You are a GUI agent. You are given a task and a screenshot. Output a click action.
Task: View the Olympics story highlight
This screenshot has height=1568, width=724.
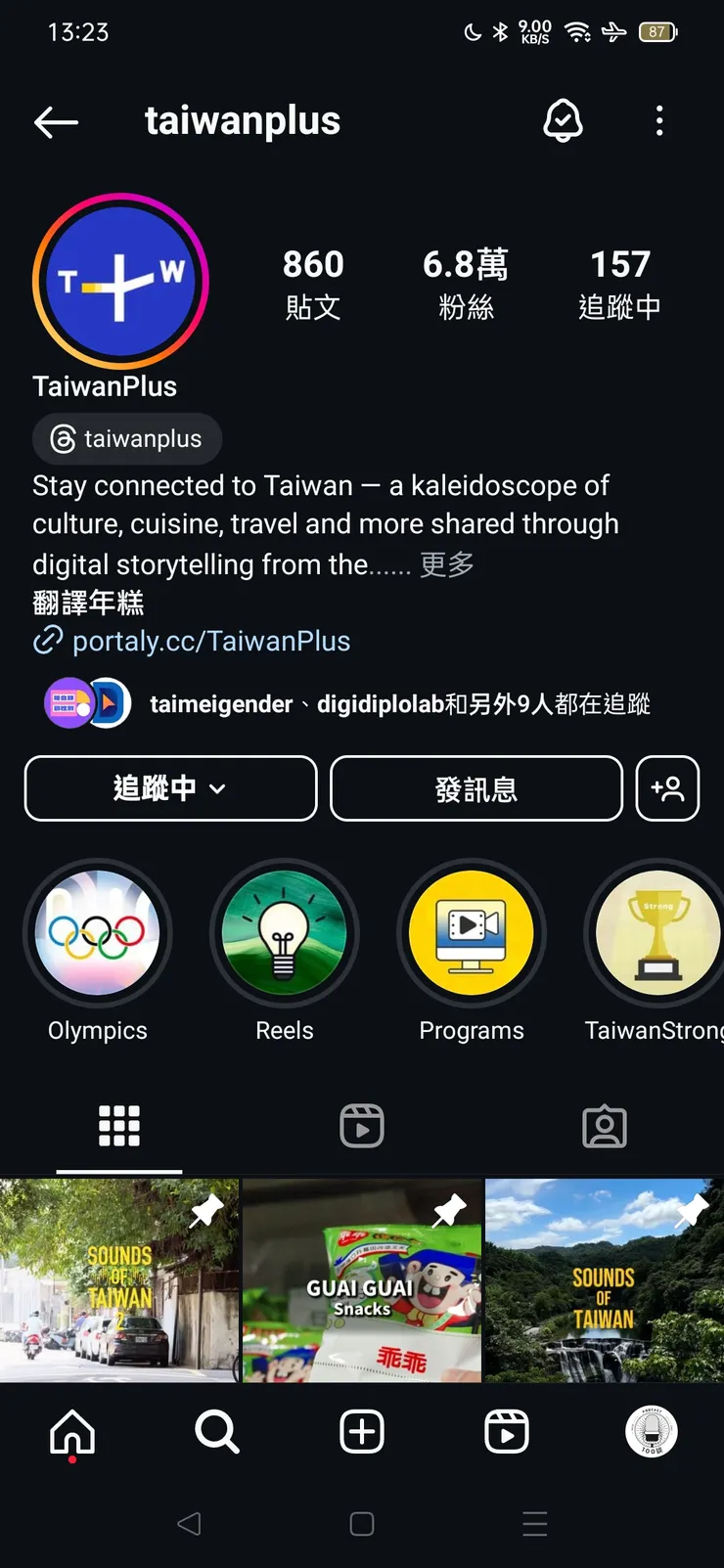click(97, 932)
